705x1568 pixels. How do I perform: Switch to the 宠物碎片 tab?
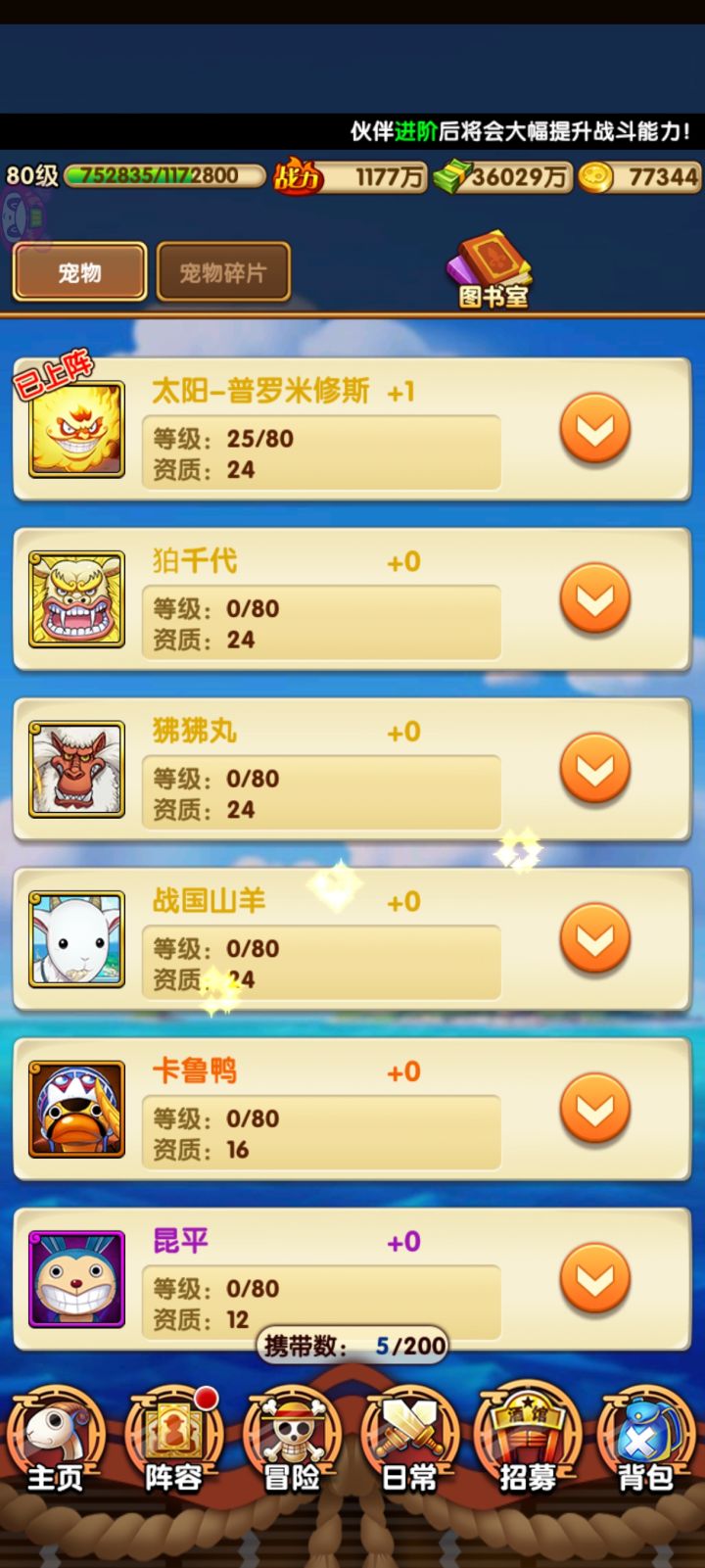(x=222, y=271)
